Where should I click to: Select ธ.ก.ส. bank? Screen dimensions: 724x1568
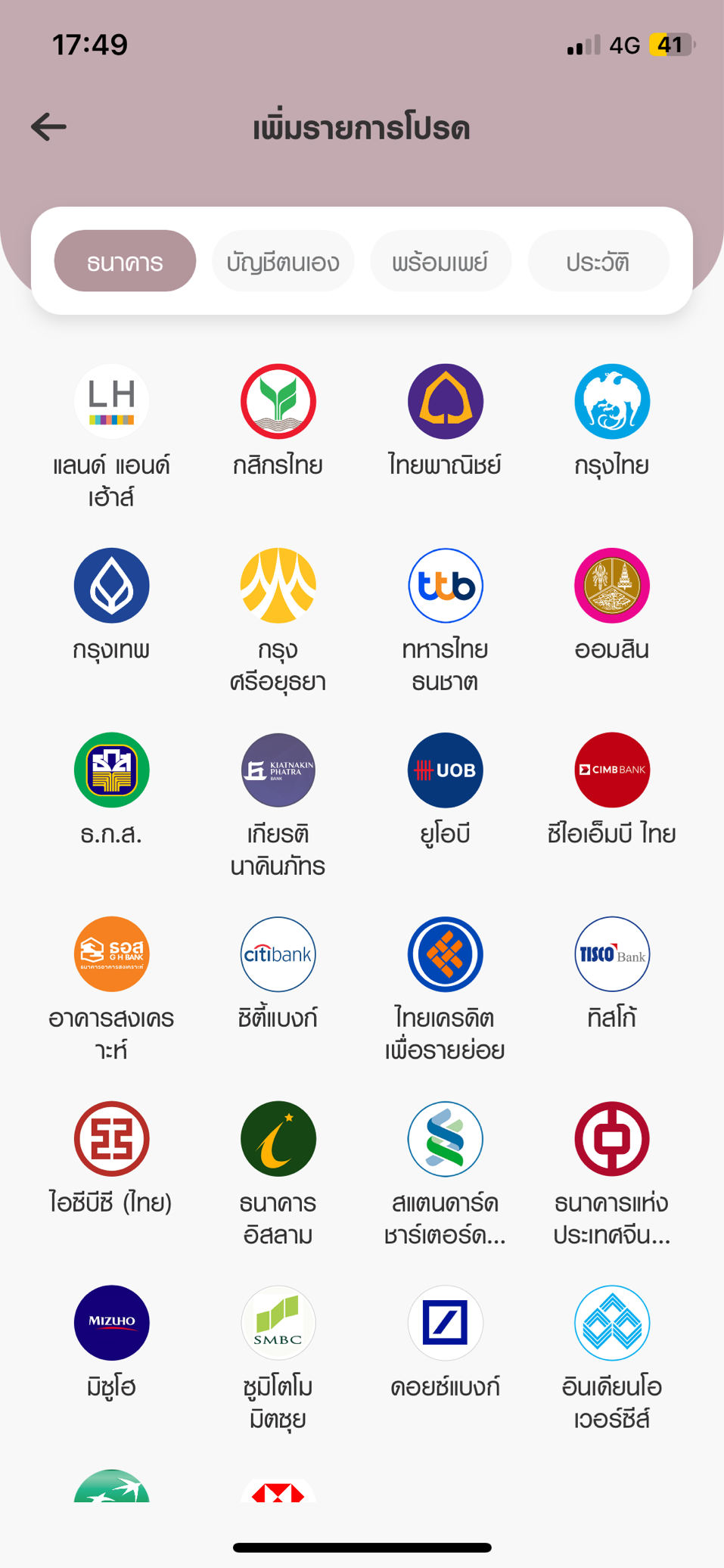pos(111,770)
